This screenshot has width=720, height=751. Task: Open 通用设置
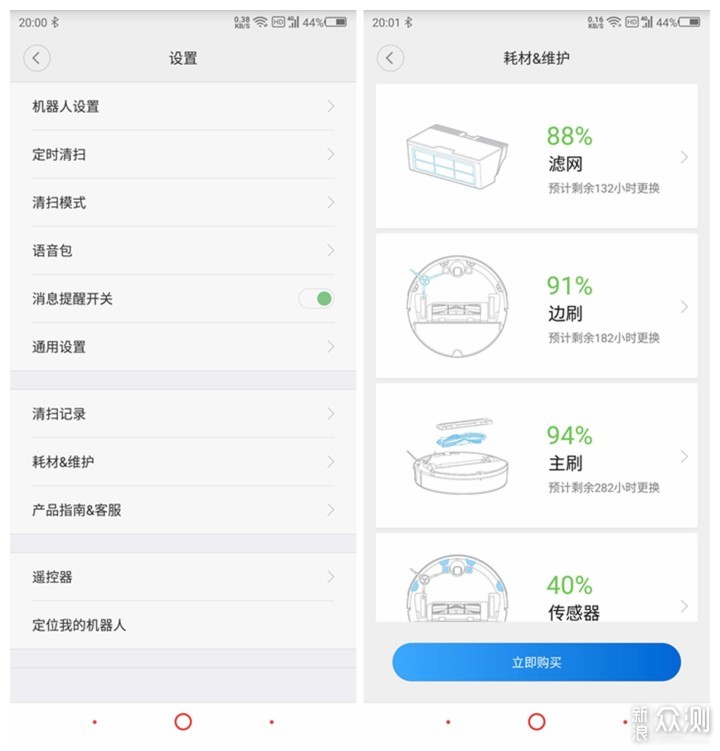pos(182,346)
